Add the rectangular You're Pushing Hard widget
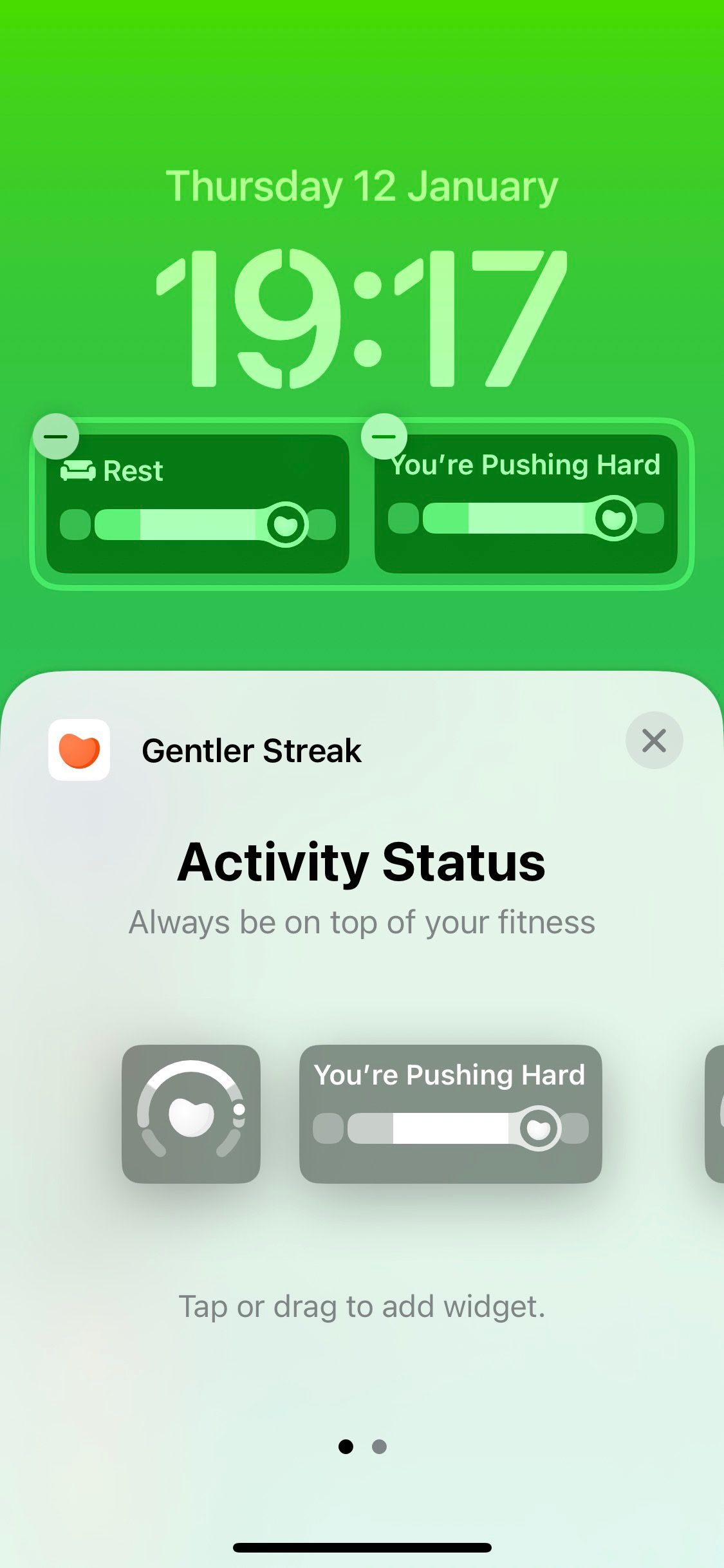Viewport: 724px width, 1568px height. click(x=450, y=1114)
